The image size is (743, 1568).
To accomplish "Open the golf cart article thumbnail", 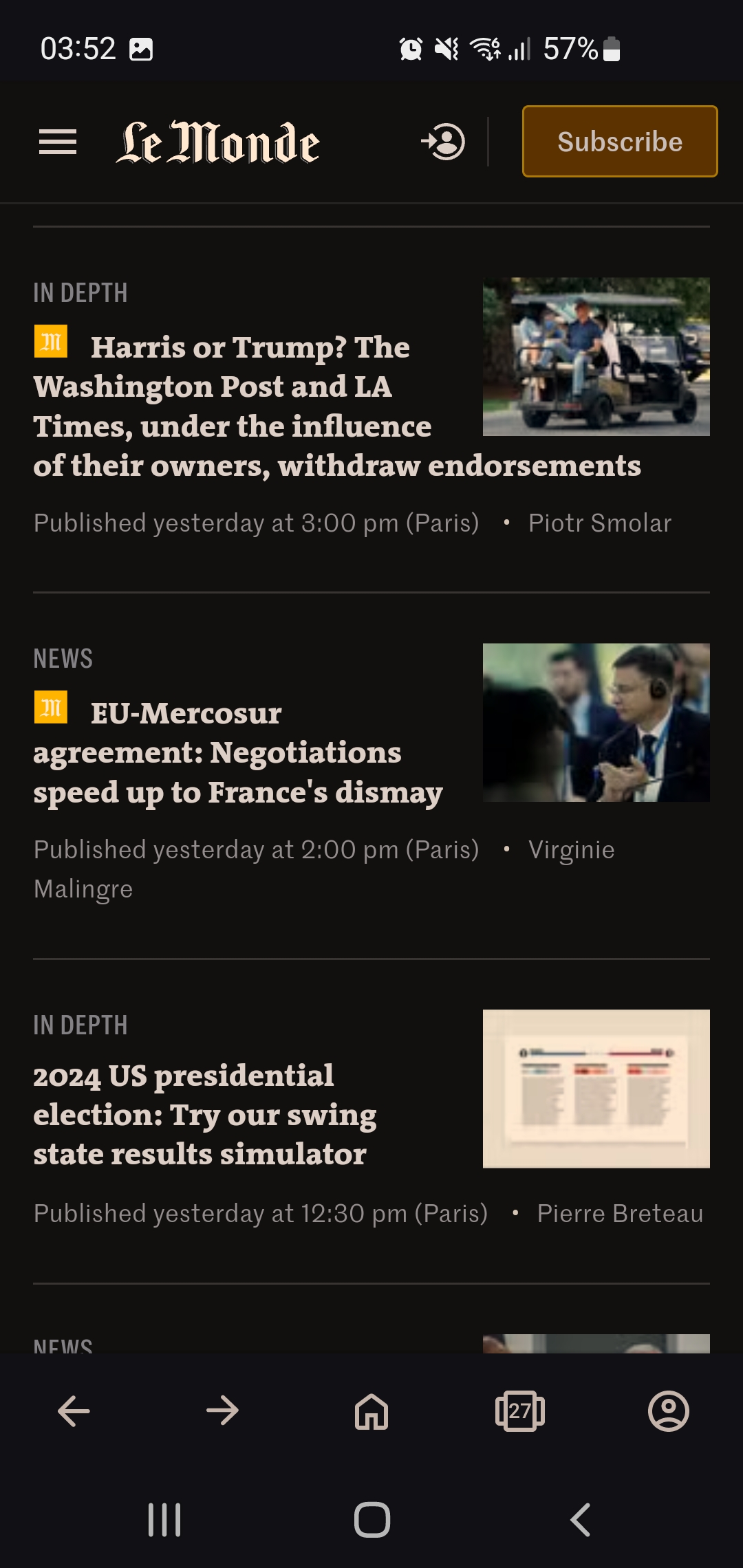I will tap(596, 356).
